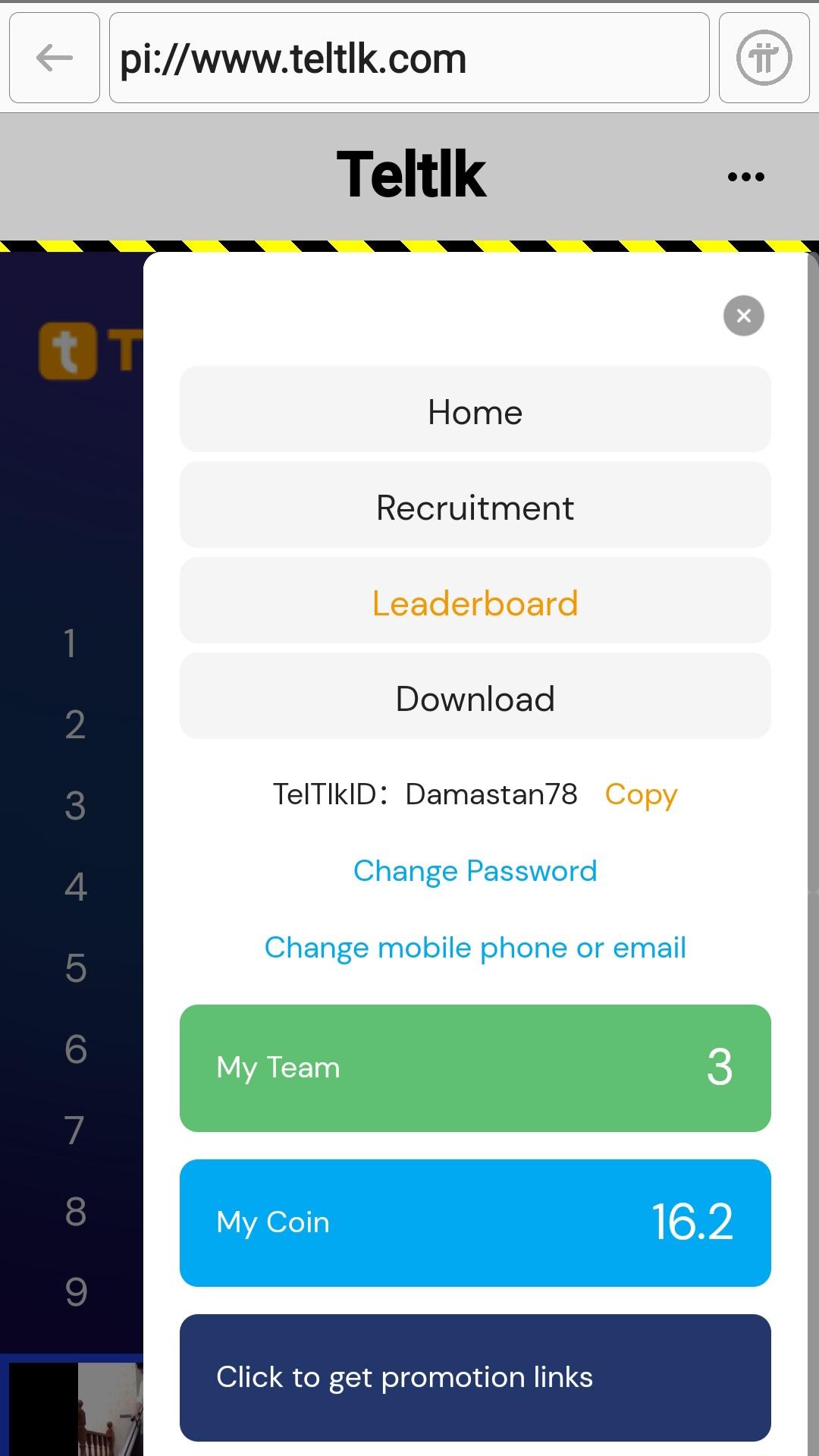
Task: View My Team card
Action: [475, 1068]
